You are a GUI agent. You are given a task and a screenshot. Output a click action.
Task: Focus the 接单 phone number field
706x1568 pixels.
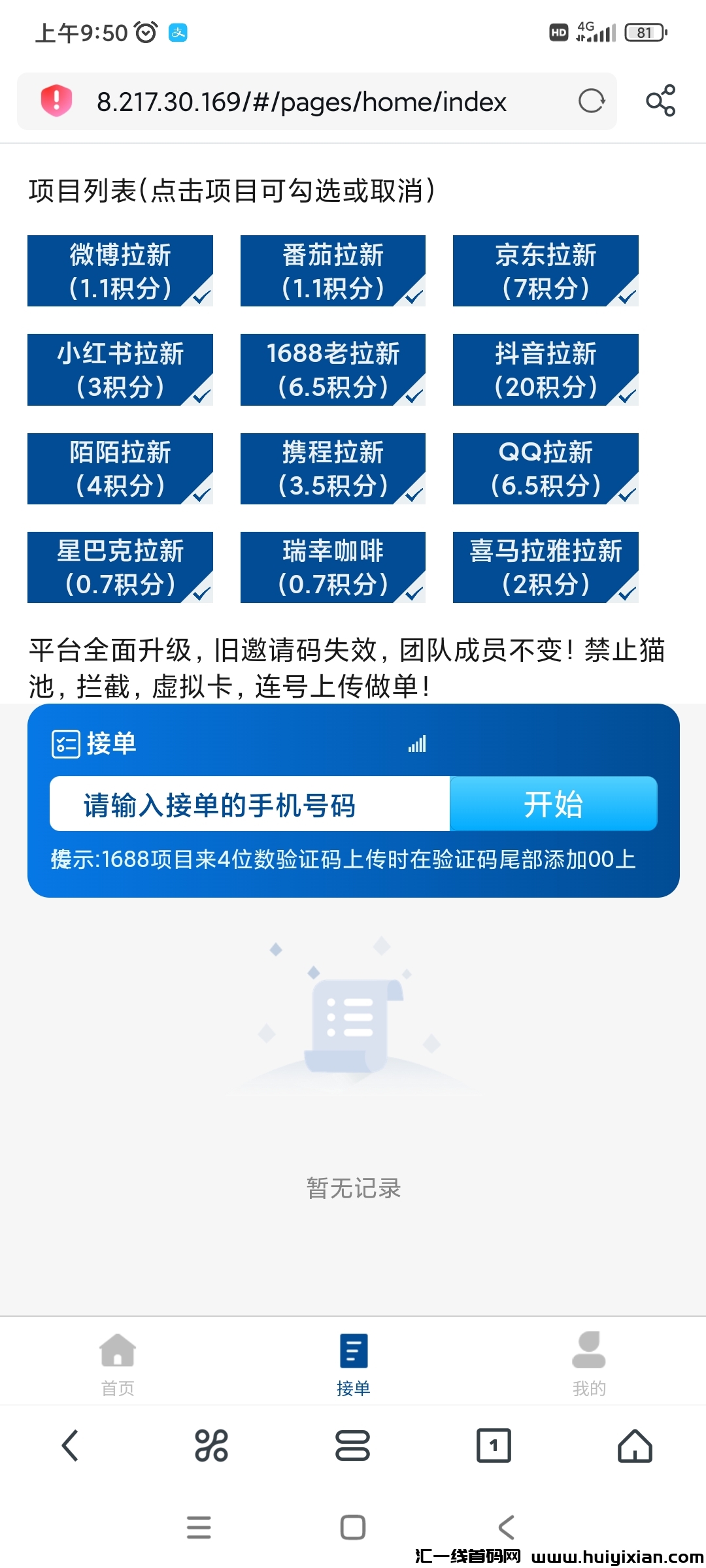tap(250, 804)
